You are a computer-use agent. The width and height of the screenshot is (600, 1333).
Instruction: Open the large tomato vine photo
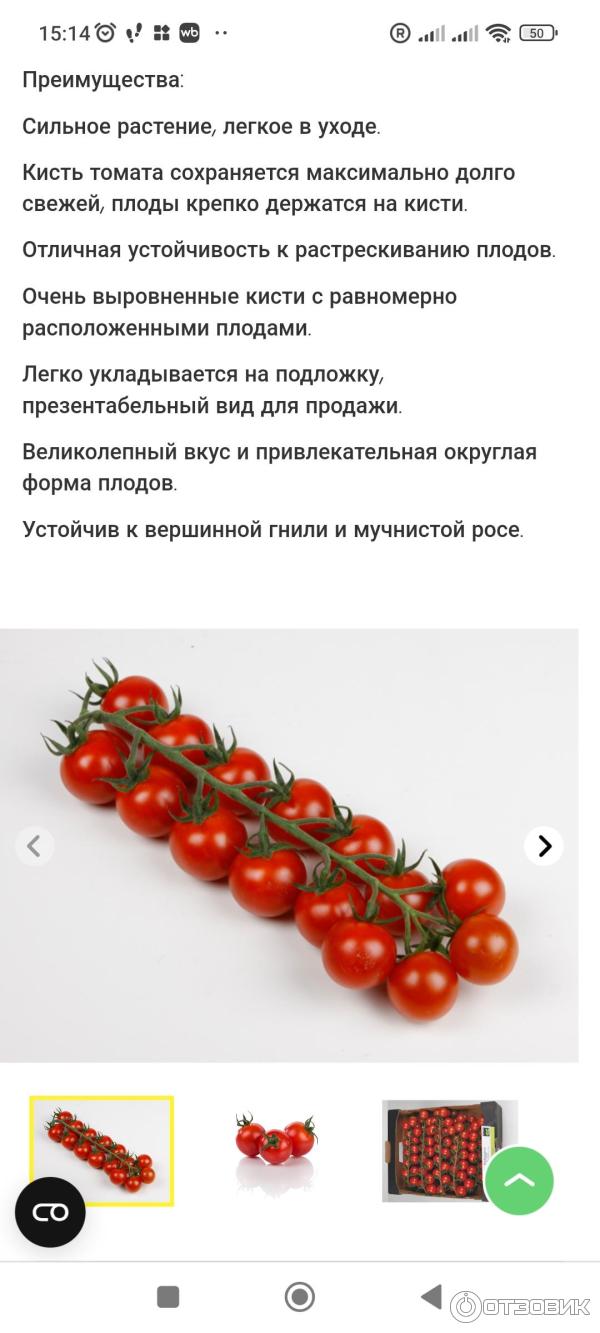pos(288,845)
